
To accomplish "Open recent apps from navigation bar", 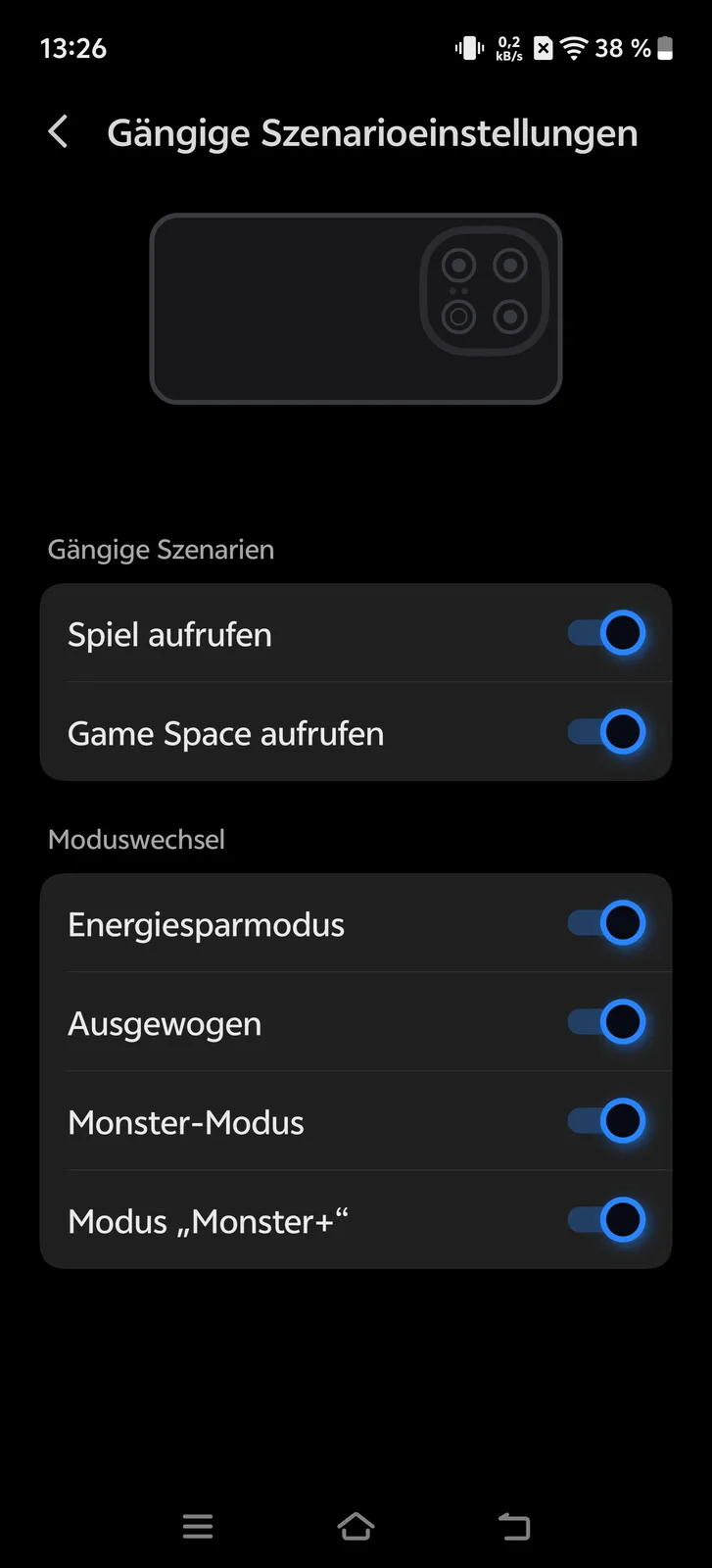I will pyautogui.click(x=198, y=1526).
